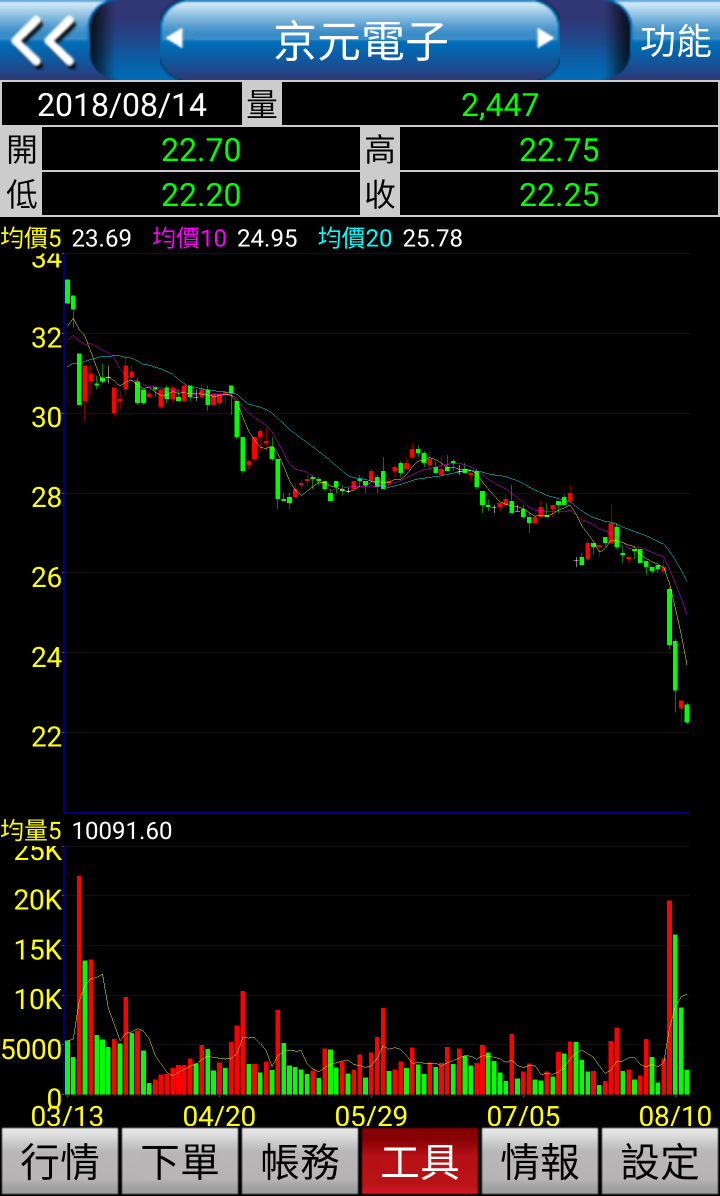This screenshot has height=1196, width=720.
Task: Open the 功能 menu
Action: pyautogui.click(x=675, y=40)
